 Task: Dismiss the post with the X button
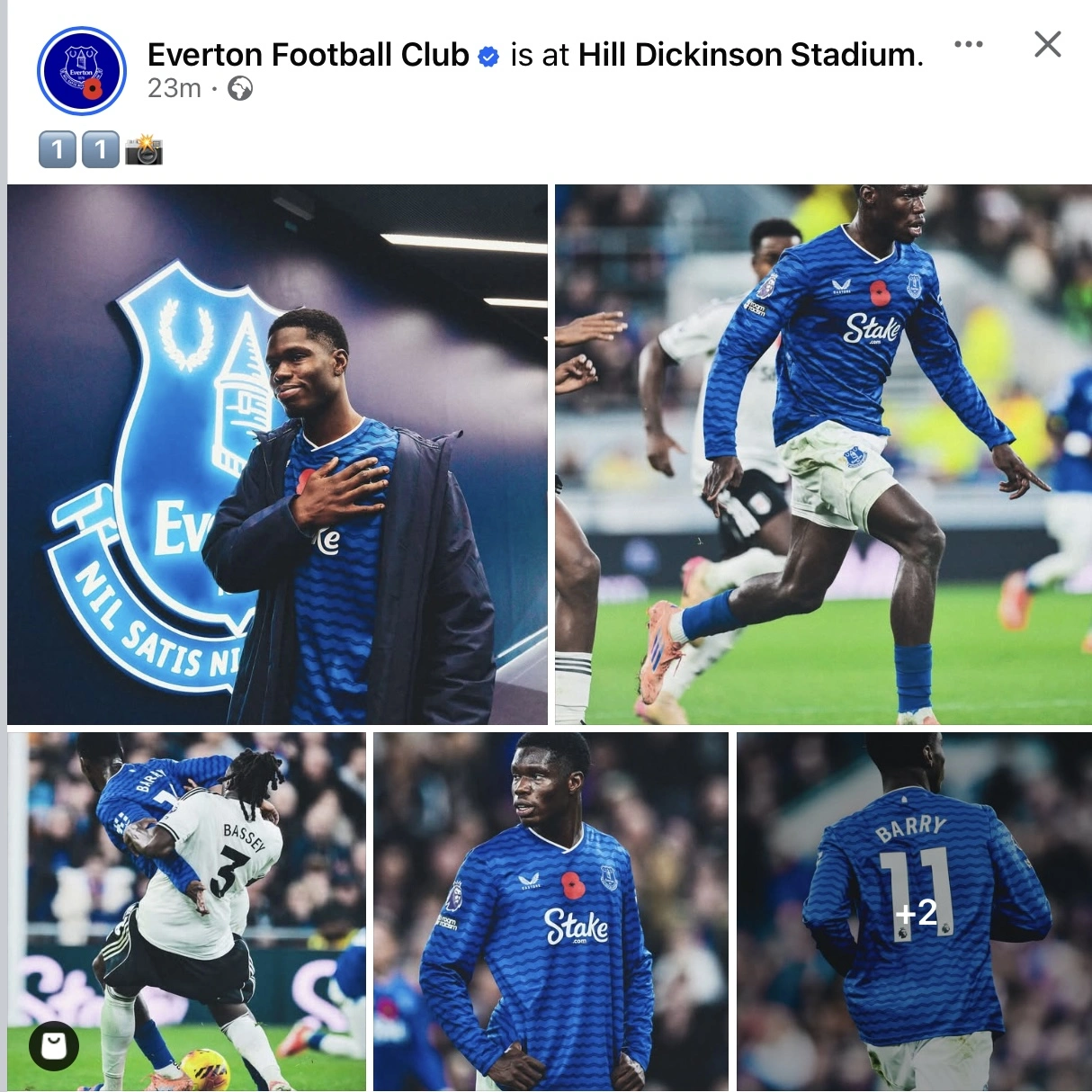(x=1047, y=44)
